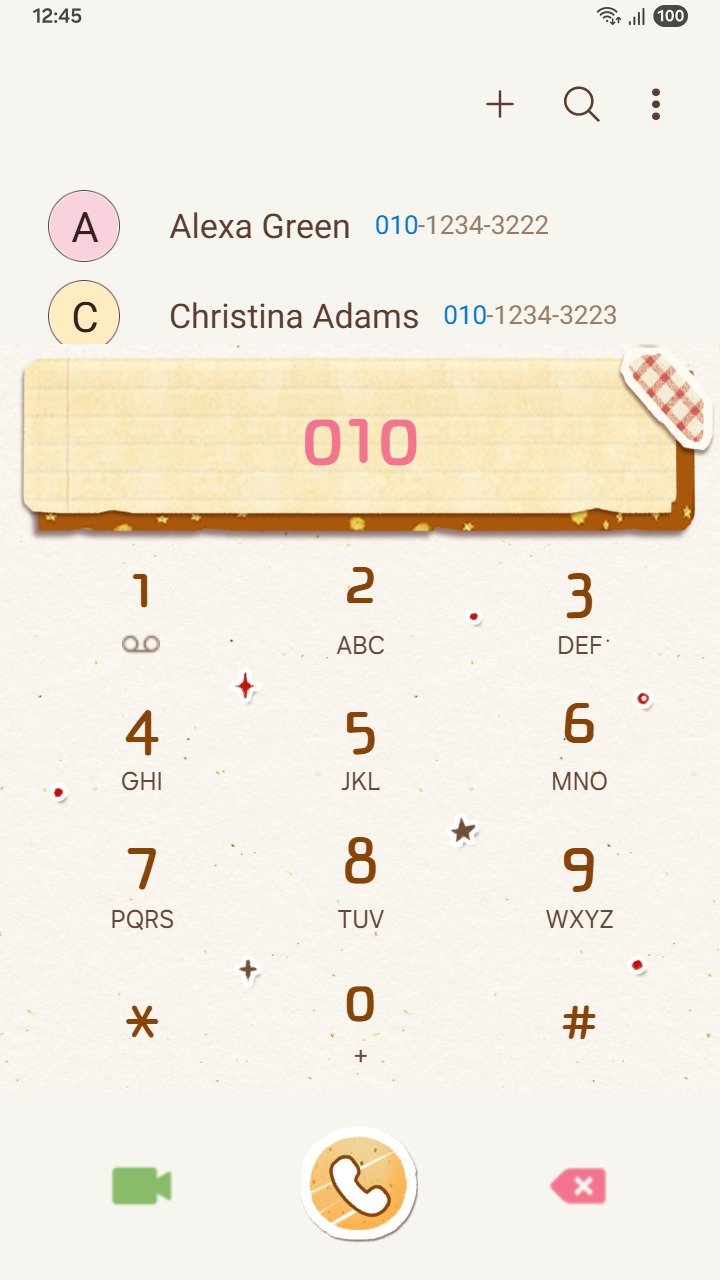Start a video call with green camera
The image size is (720, 1280).
(x=141, y=1186)
